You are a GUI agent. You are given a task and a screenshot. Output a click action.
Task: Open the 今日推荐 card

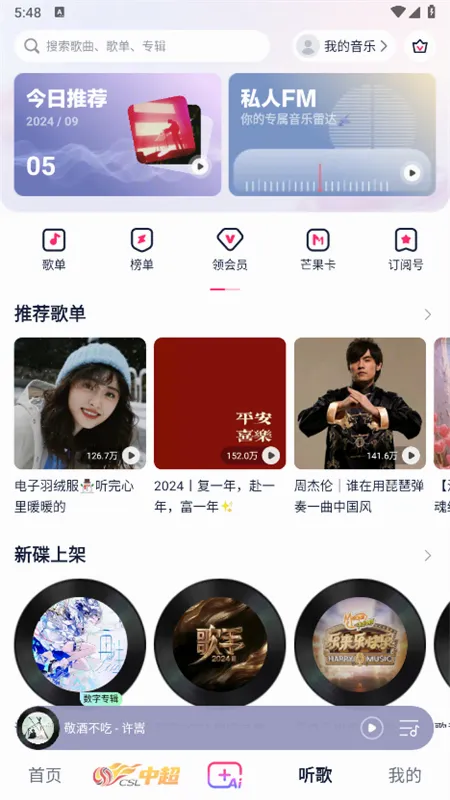[117, 135]
